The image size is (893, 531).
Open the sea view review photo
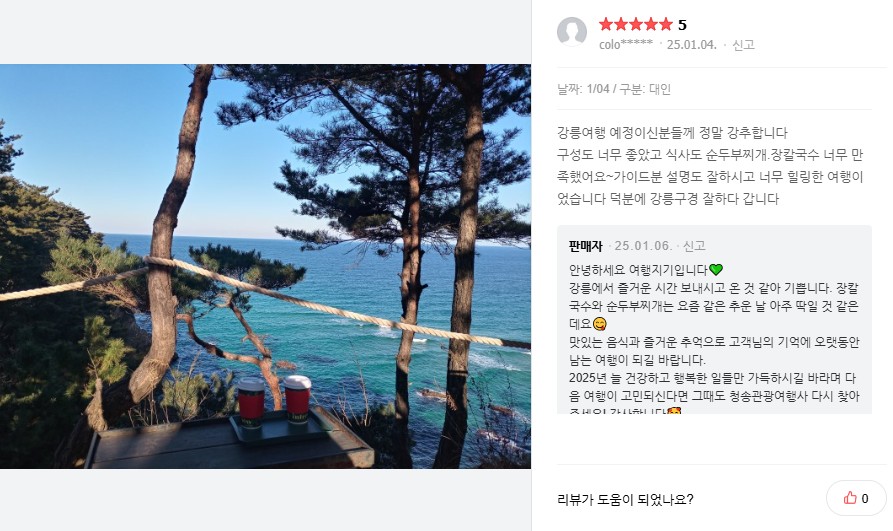(x=265, y=266)
